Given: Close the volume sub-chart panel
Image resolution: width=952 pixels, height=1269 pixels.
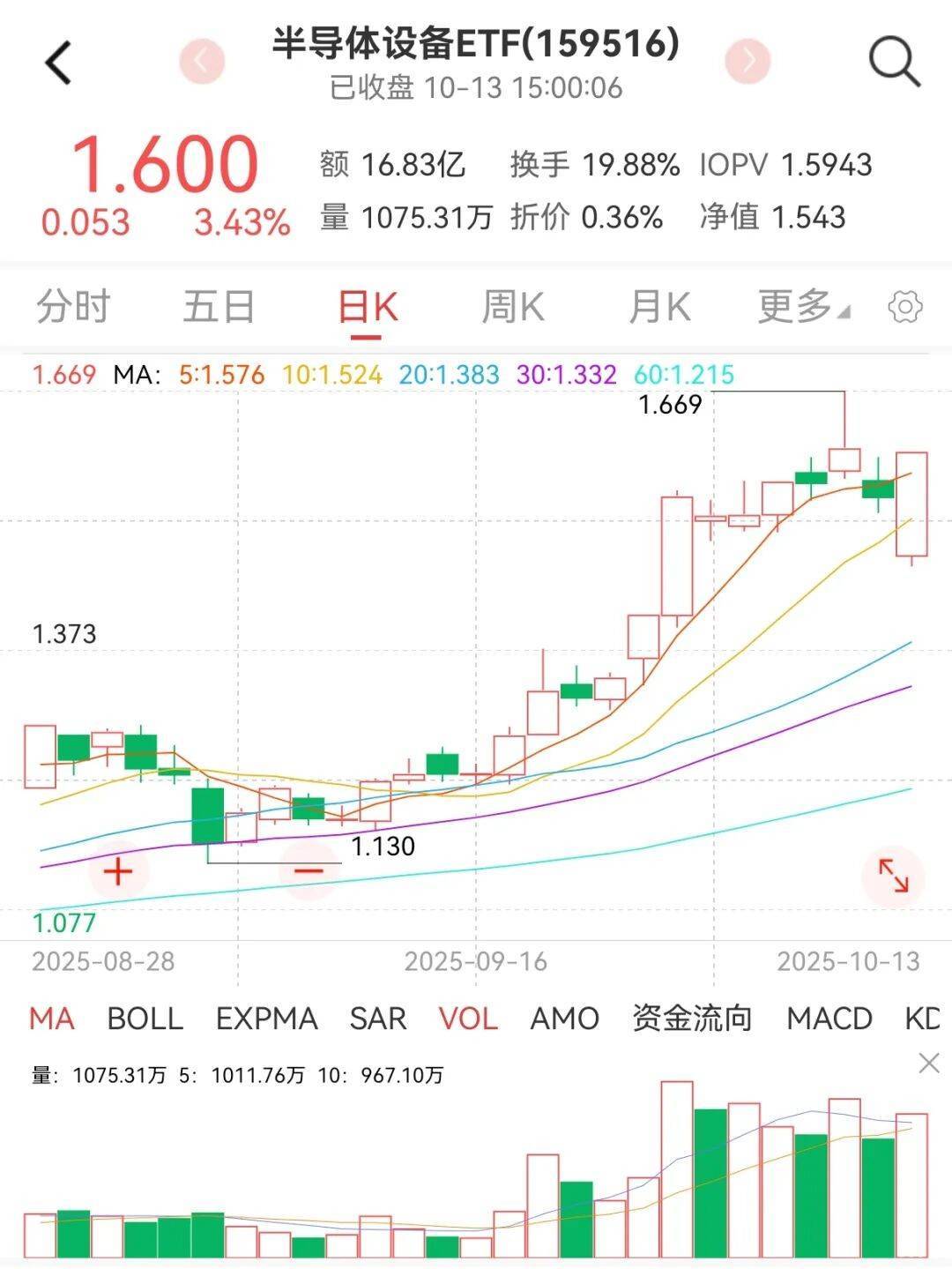Looking at the screenshot, I should coord(929,1064).
